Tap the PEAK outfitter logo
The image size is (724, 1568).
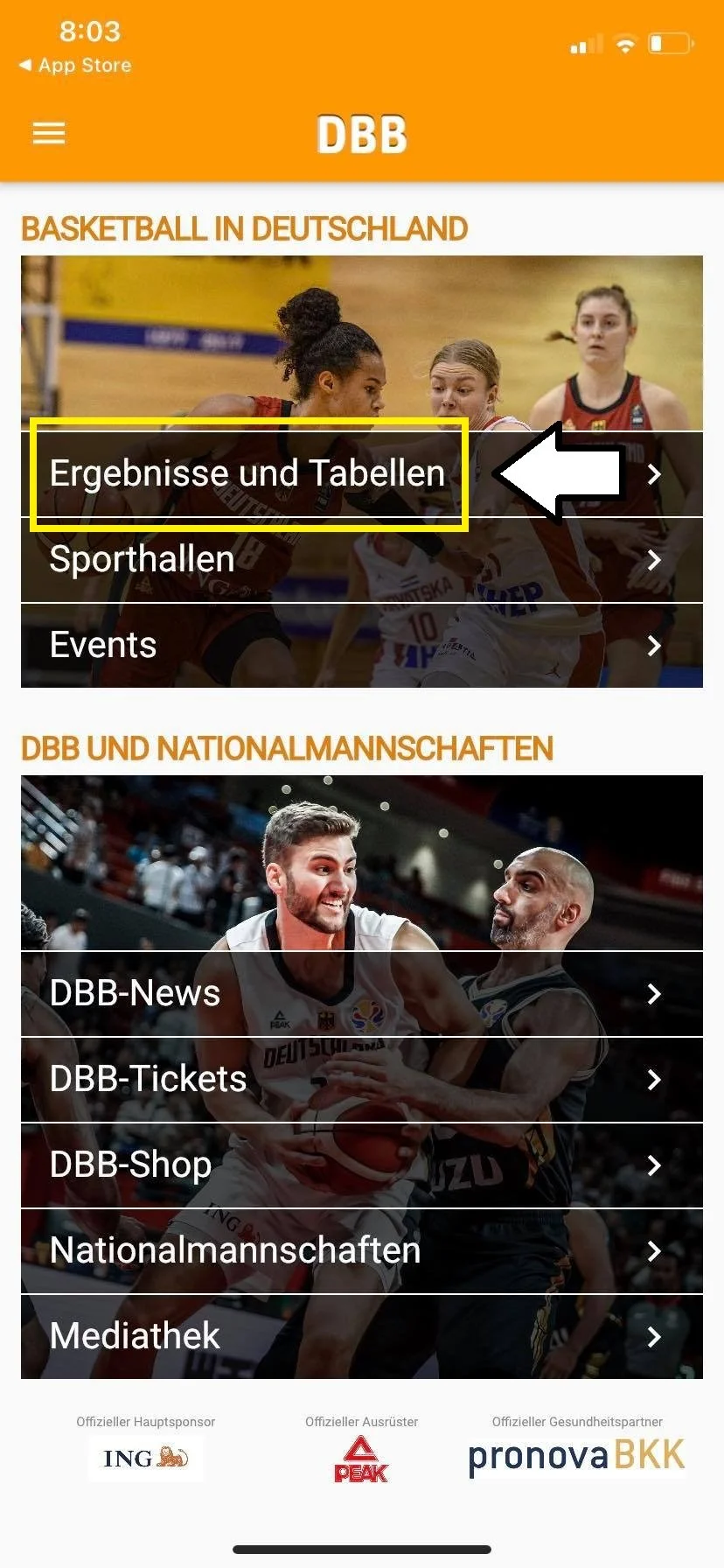(x=361, y=1459)
